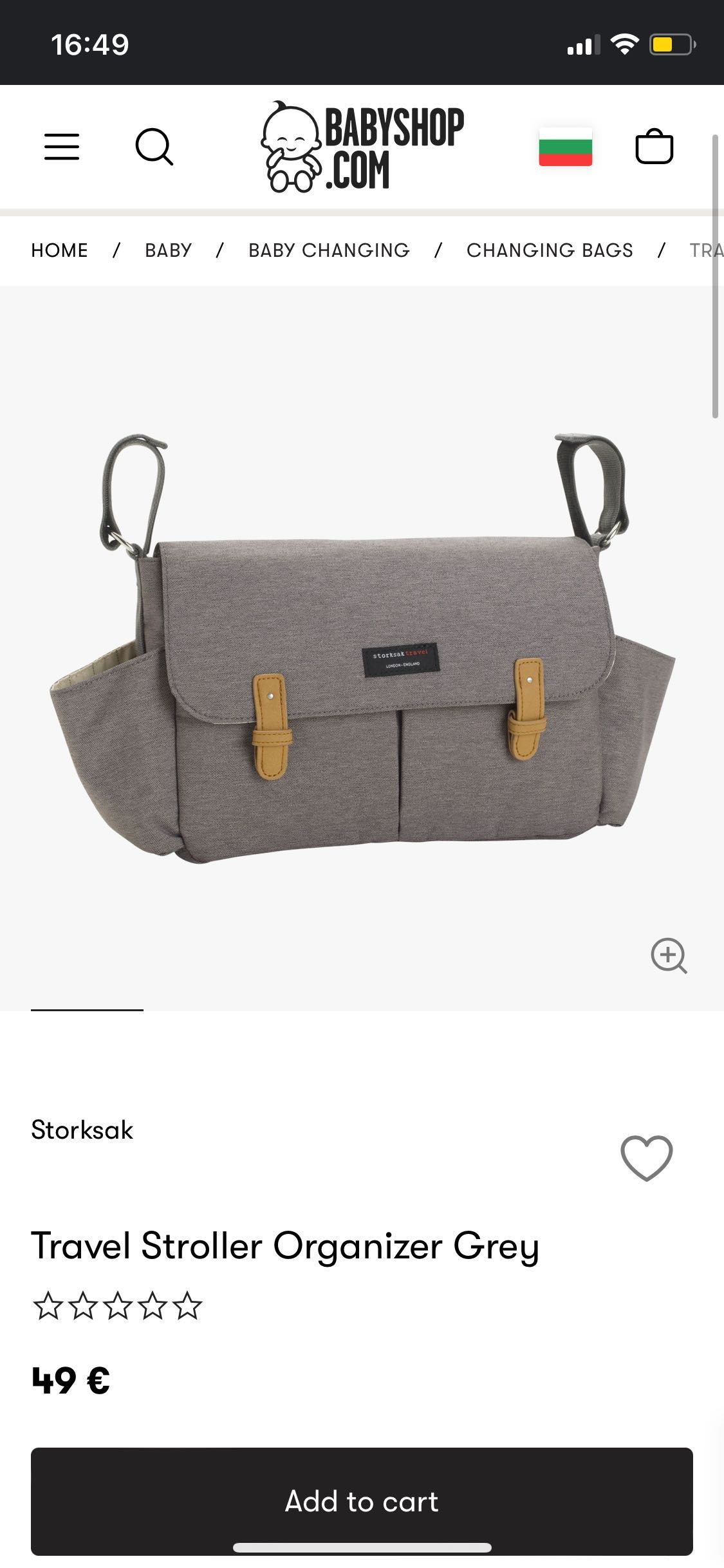
Task: Open the search magnifier
Action: click(154, 147)
